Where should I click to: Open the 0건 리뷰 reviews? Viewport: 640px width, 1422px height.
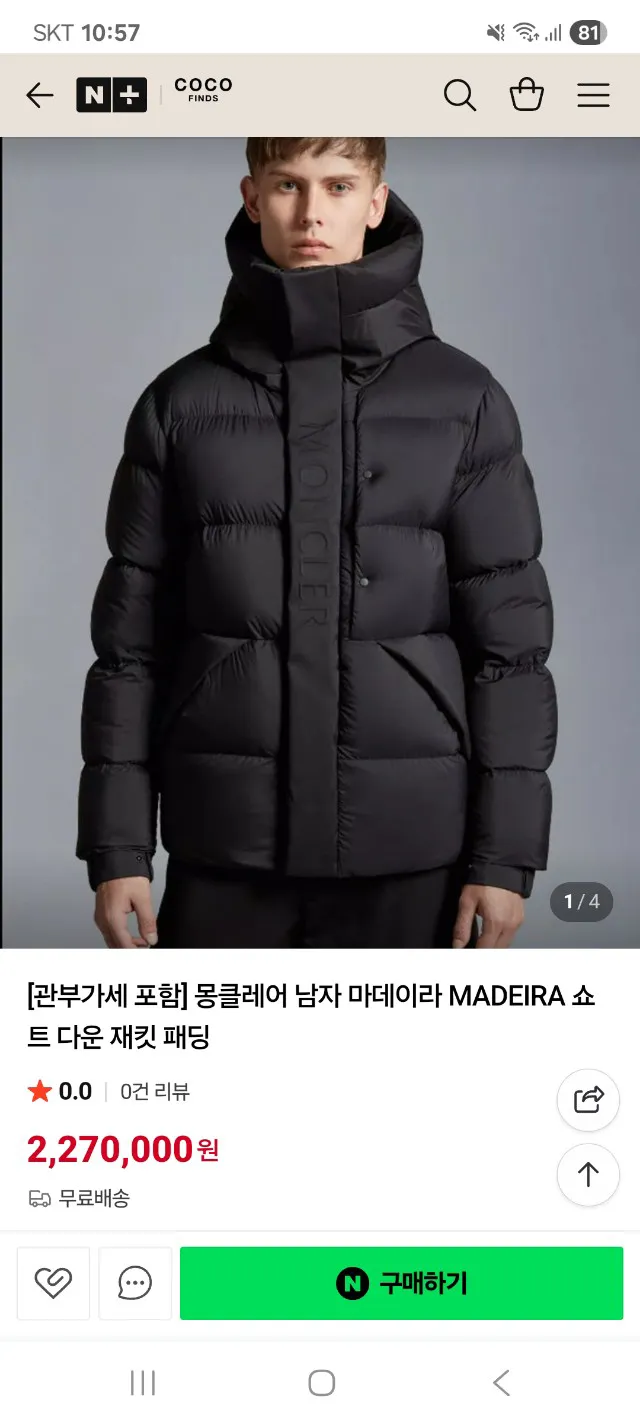155,1091
